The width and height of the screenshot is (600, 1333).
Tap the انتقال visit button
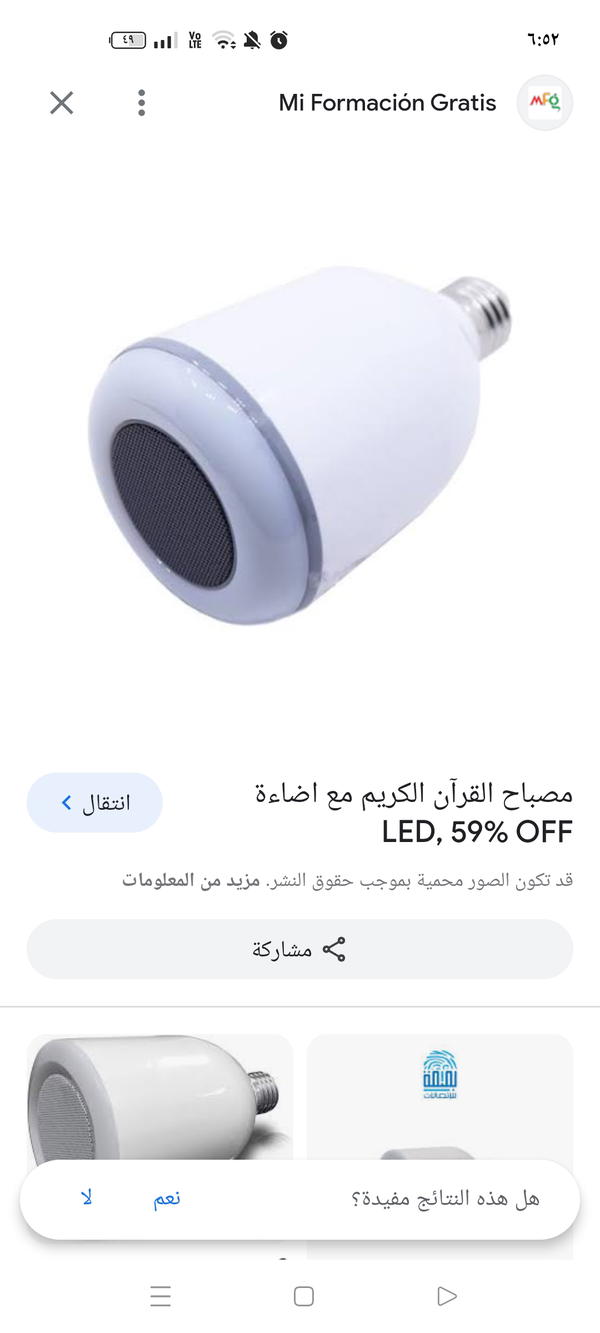point(95,802)
